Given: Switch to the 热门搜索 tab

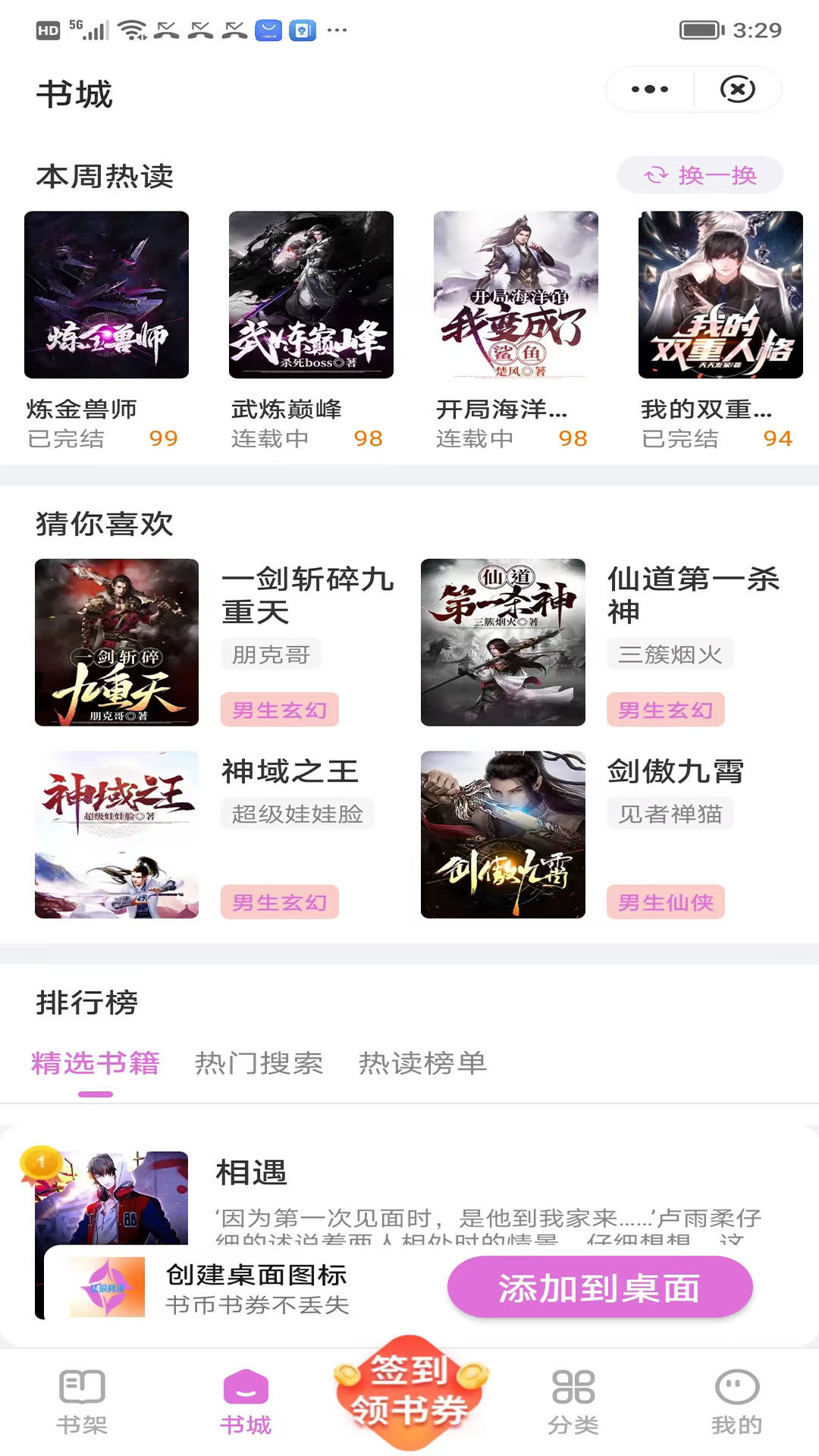Looking at the screenshot, I should (261, 1065).
